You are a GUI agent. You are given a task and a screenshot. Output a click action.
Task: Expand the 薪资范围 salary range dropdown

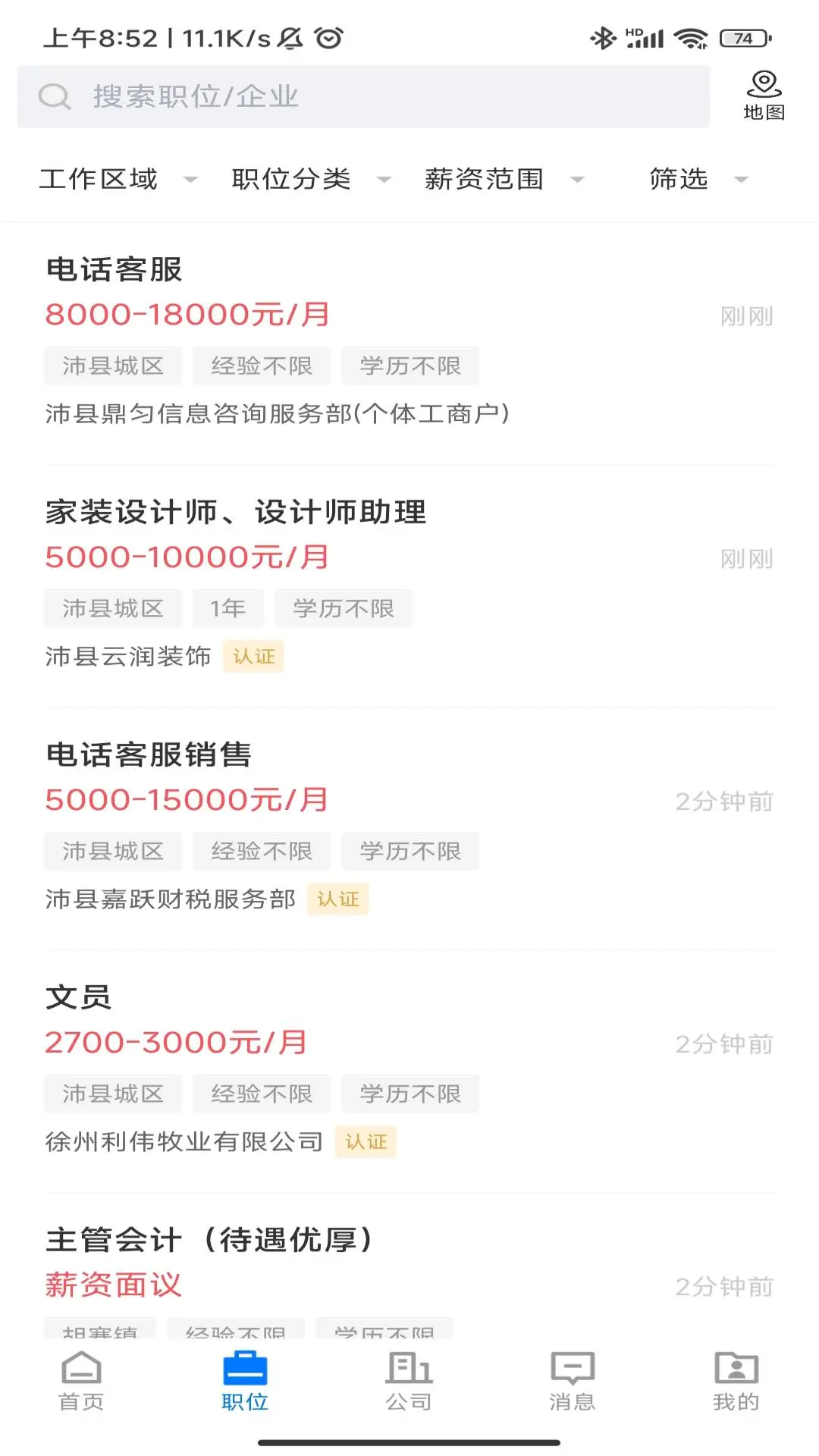501,179
